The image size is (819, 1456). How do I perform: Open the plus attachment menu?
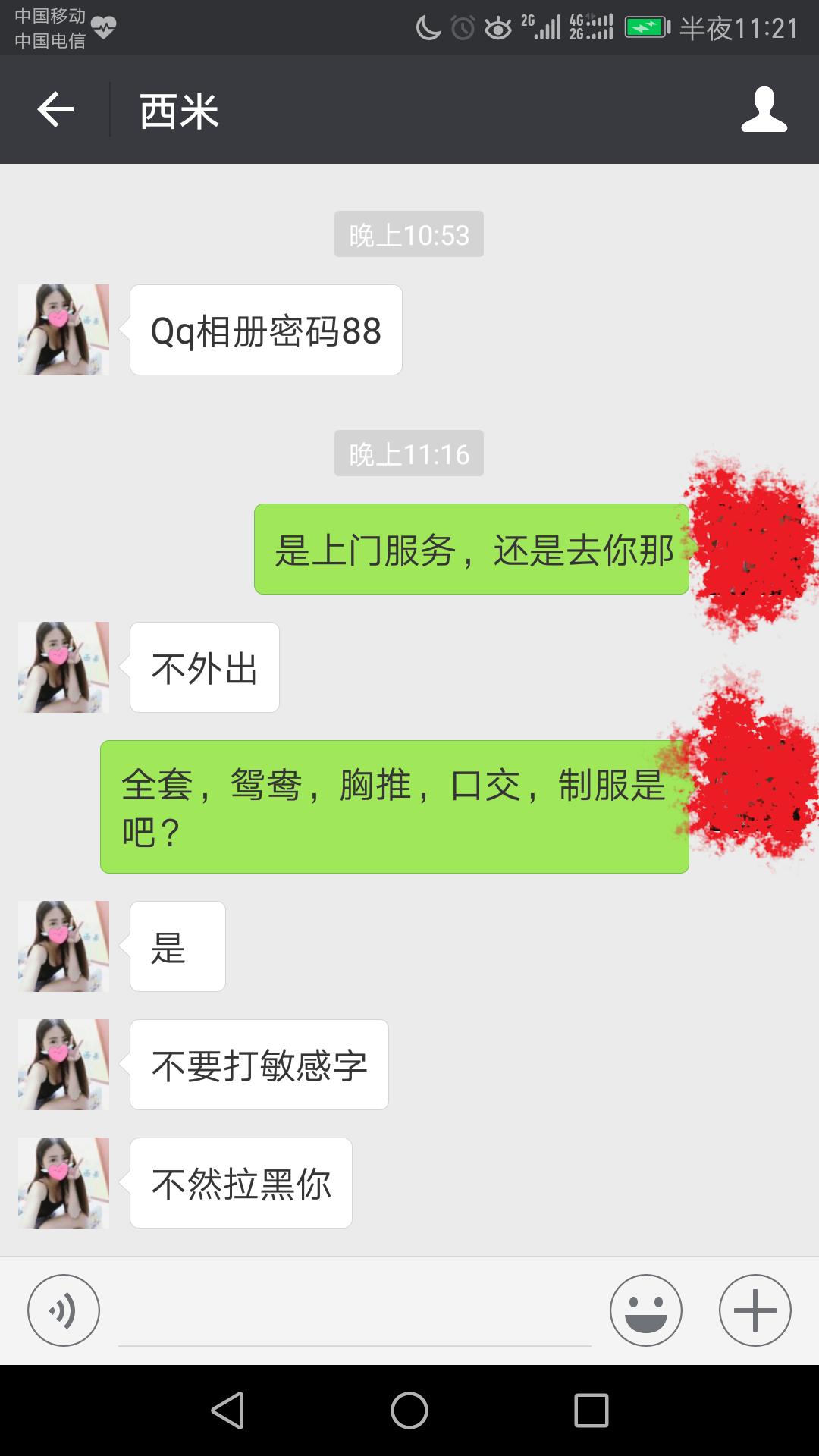[755, 1310]
